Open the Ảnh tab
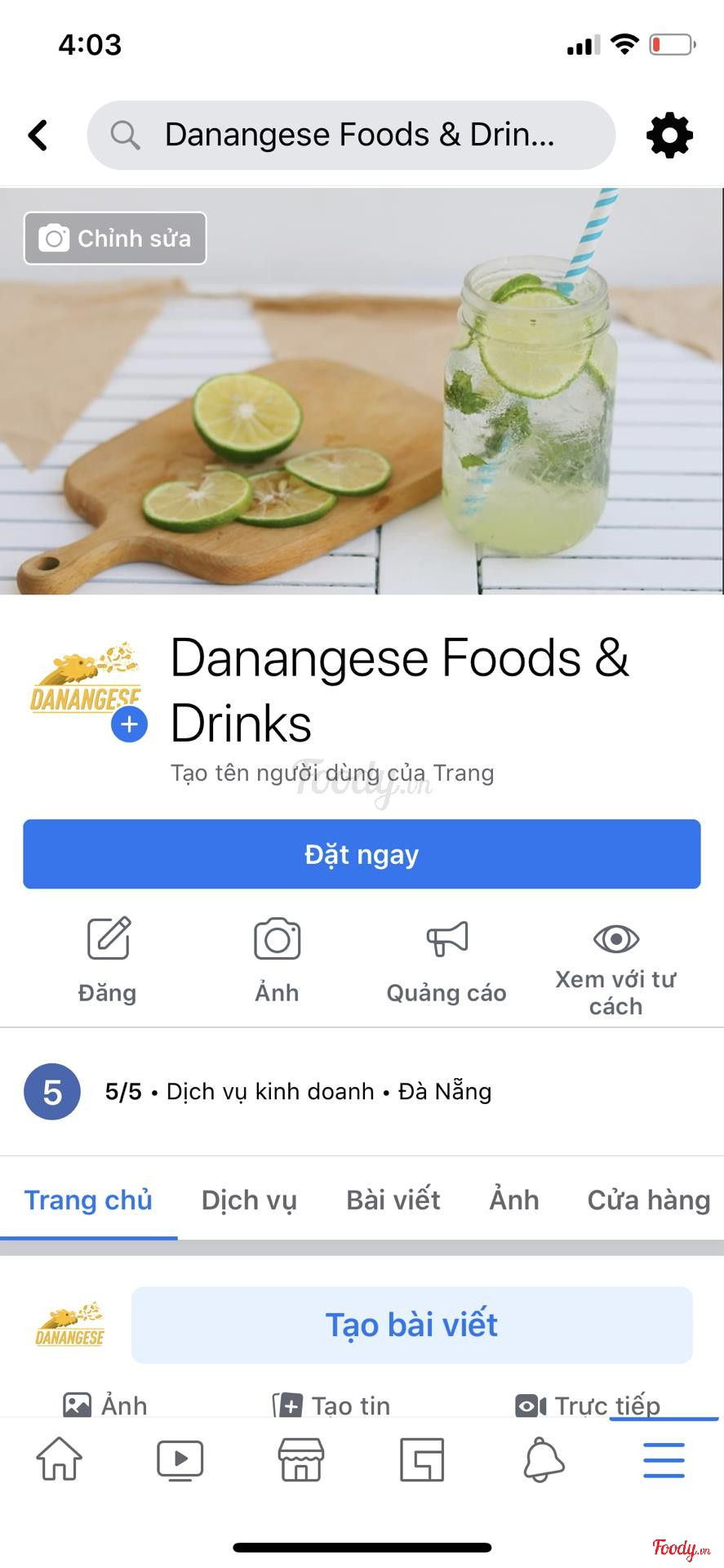This screenshot has height=1568, width=724. [x=513, y=1200]
